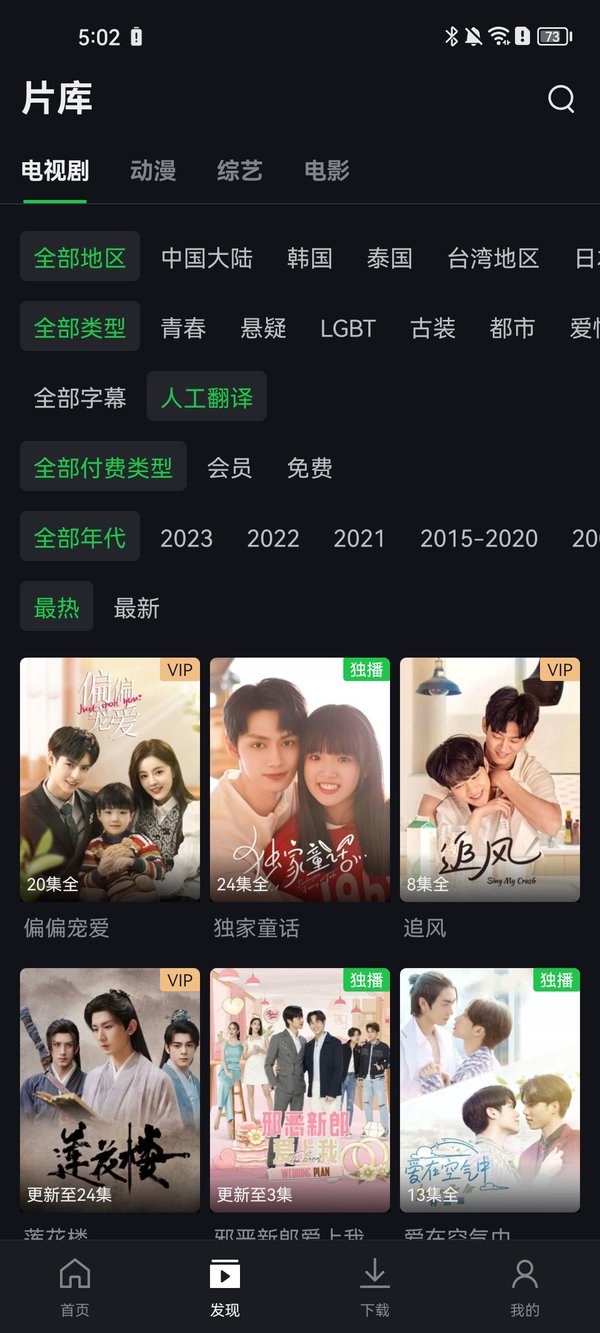
Task: Show only 免费 shows
Action: pyautogui.click(x=309, y=468)
